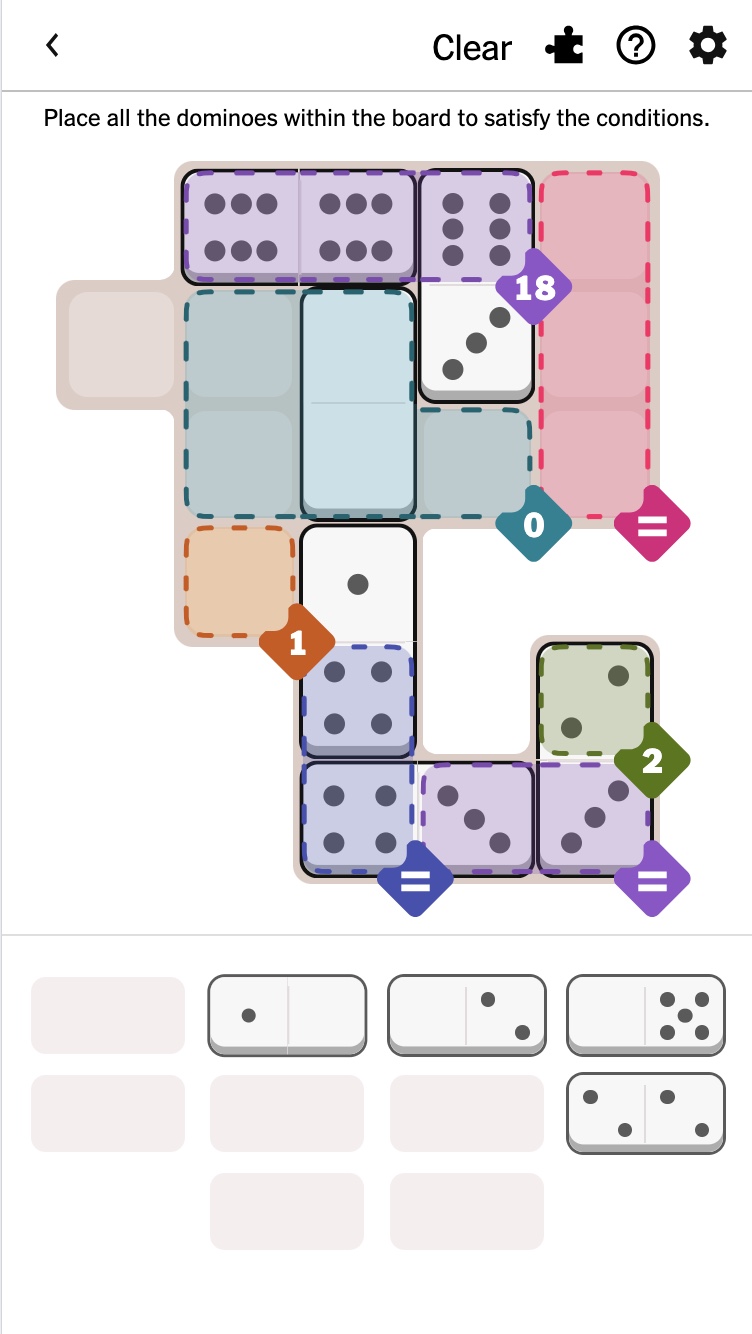Image resolution: width=752 pixels, height=1334 pixels.
Task: Tap the placed double-six domino on the board
Action: 298,227
